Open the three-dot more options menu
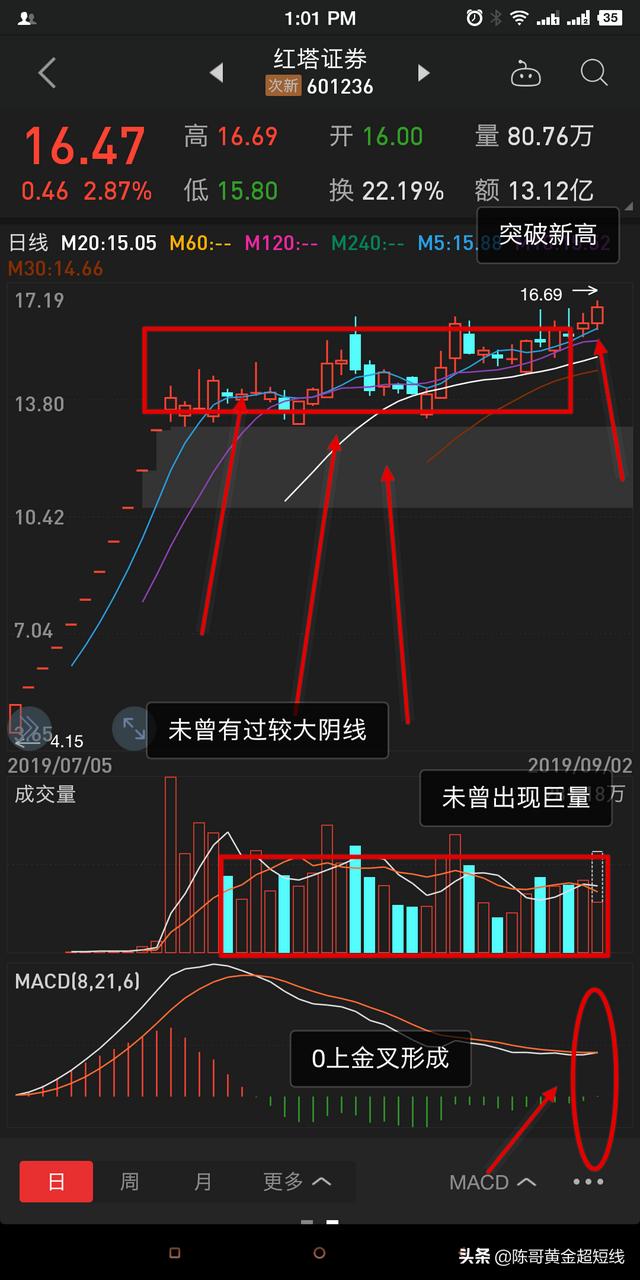The width and height of the screenshot is (640, 1280). (588, 1182)
